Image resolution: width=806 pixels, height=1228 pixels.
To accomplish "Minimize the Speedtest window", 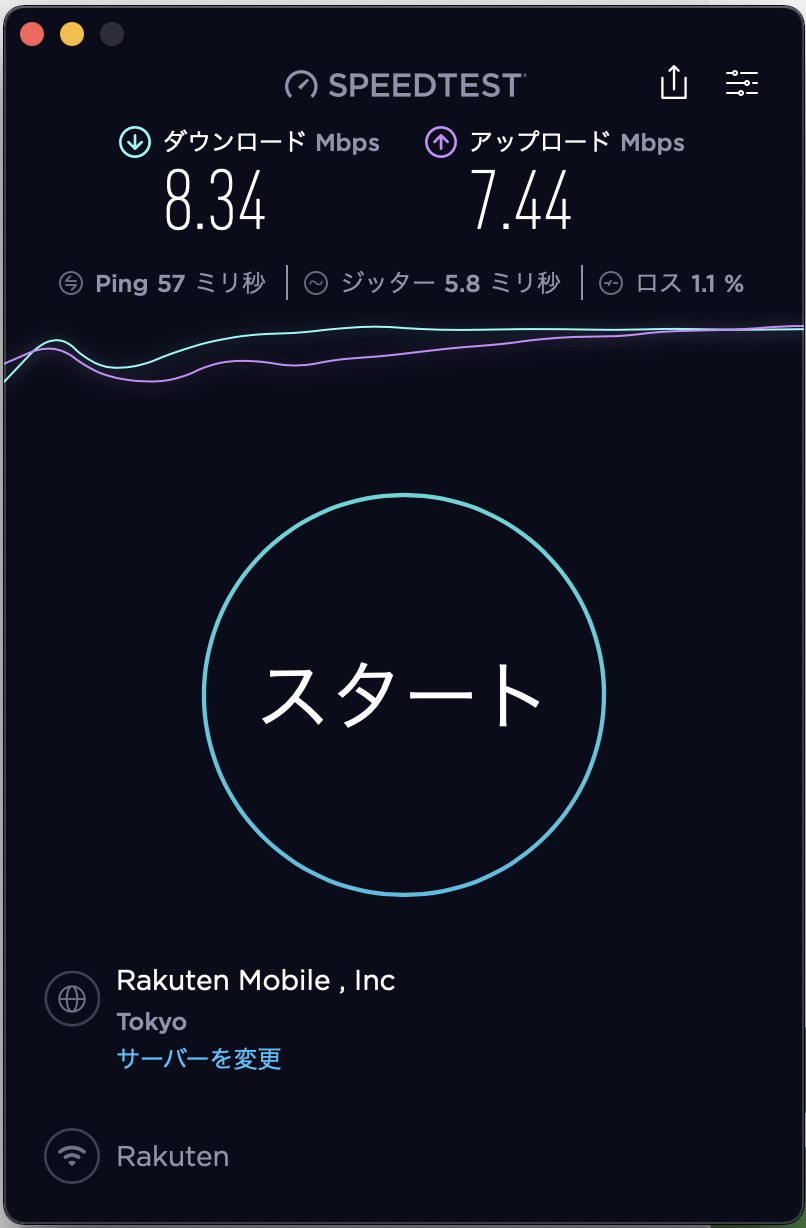I will pos(72,34).
